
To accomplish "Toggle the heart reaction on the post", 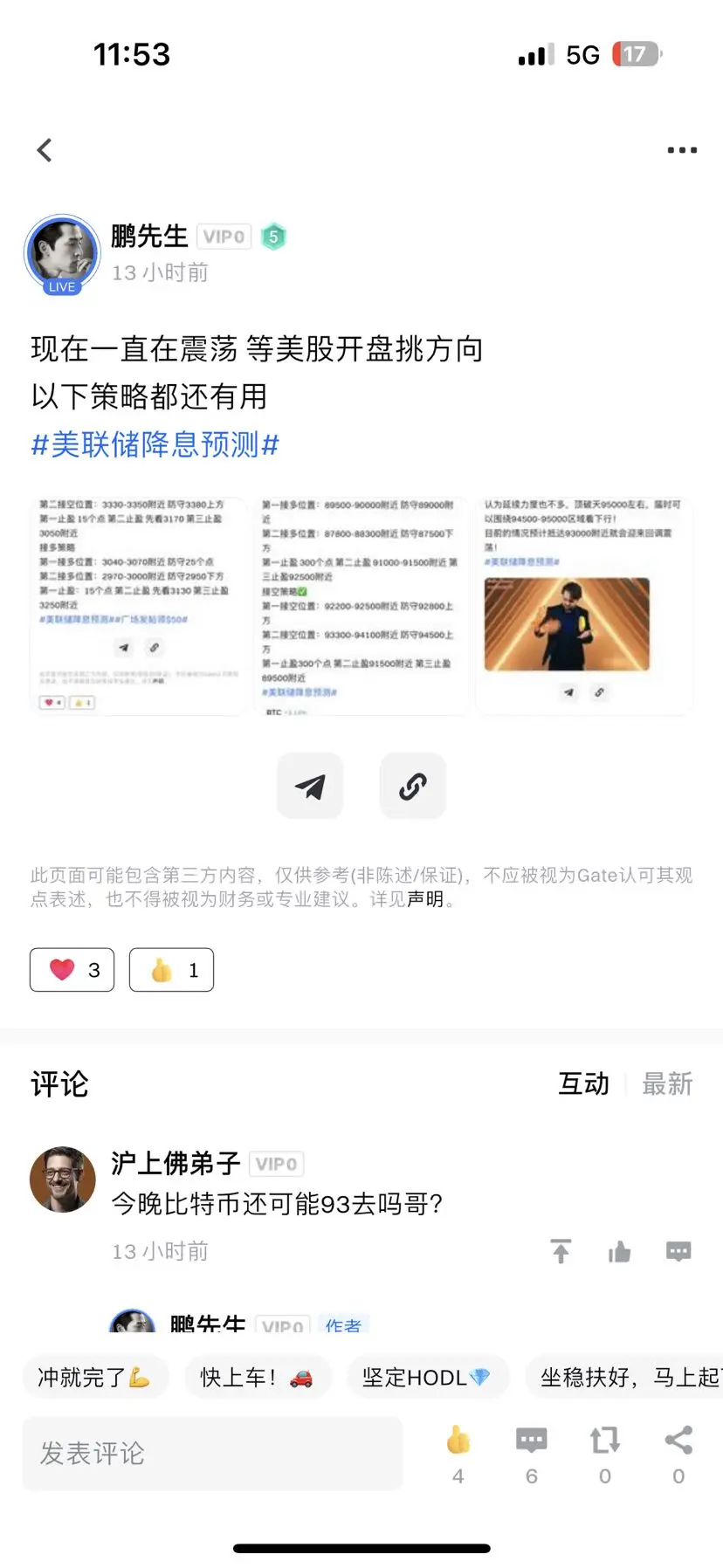I will click(x=72, y=969).
